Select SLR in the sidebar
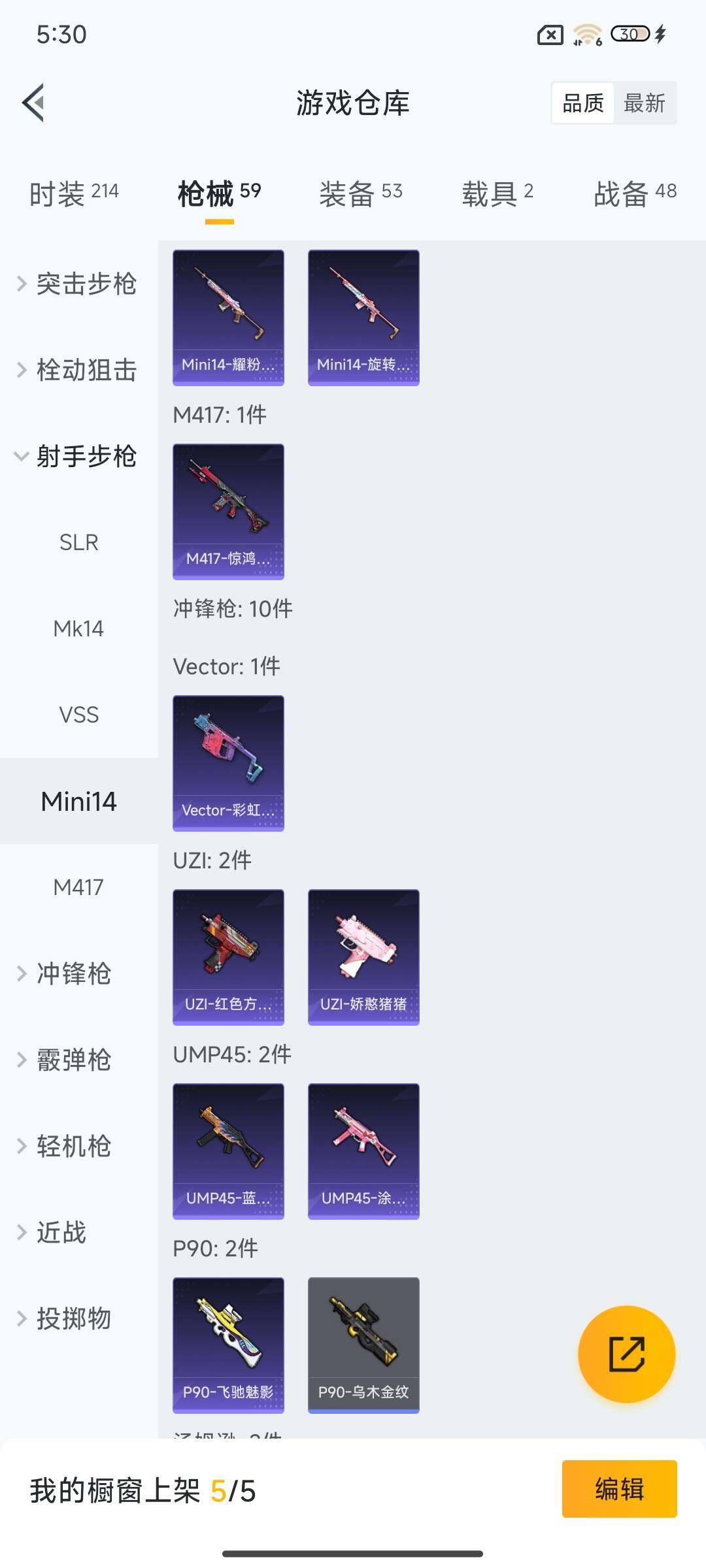This screenshot has width=706, height=1568. point(78,542)
